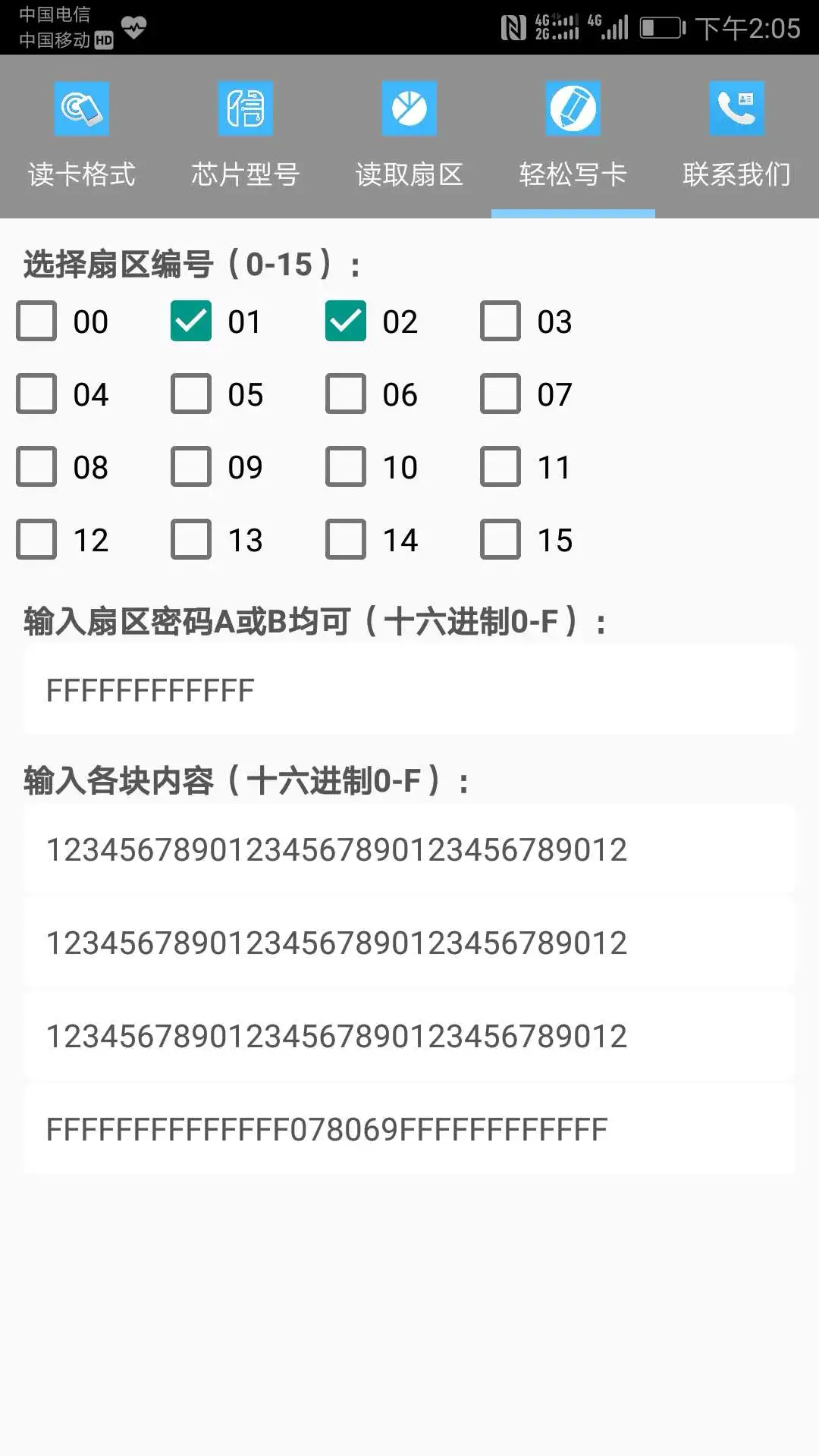Check sector checkbox 08
This screenshot has height=1456, width=819.
point(36,467)
